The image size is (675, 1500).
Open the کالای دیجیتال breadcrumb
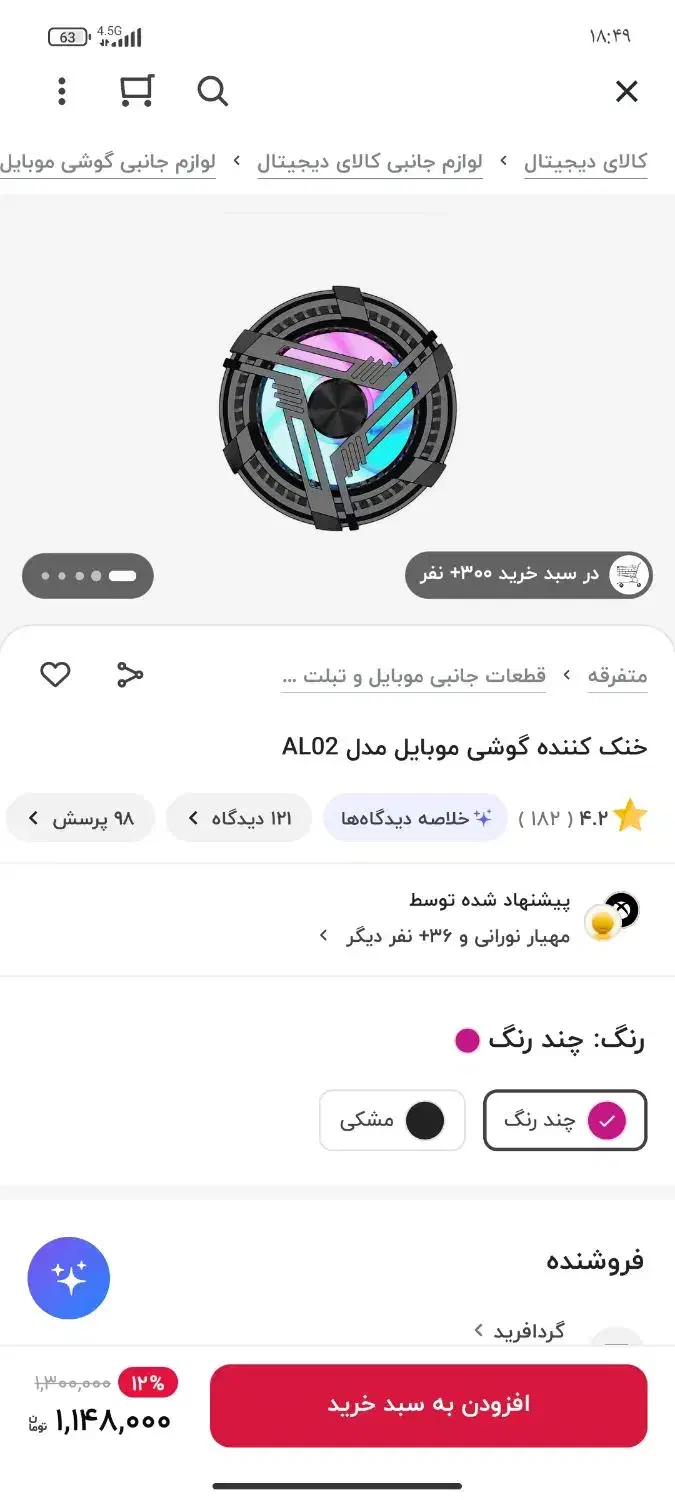(585, 162)
